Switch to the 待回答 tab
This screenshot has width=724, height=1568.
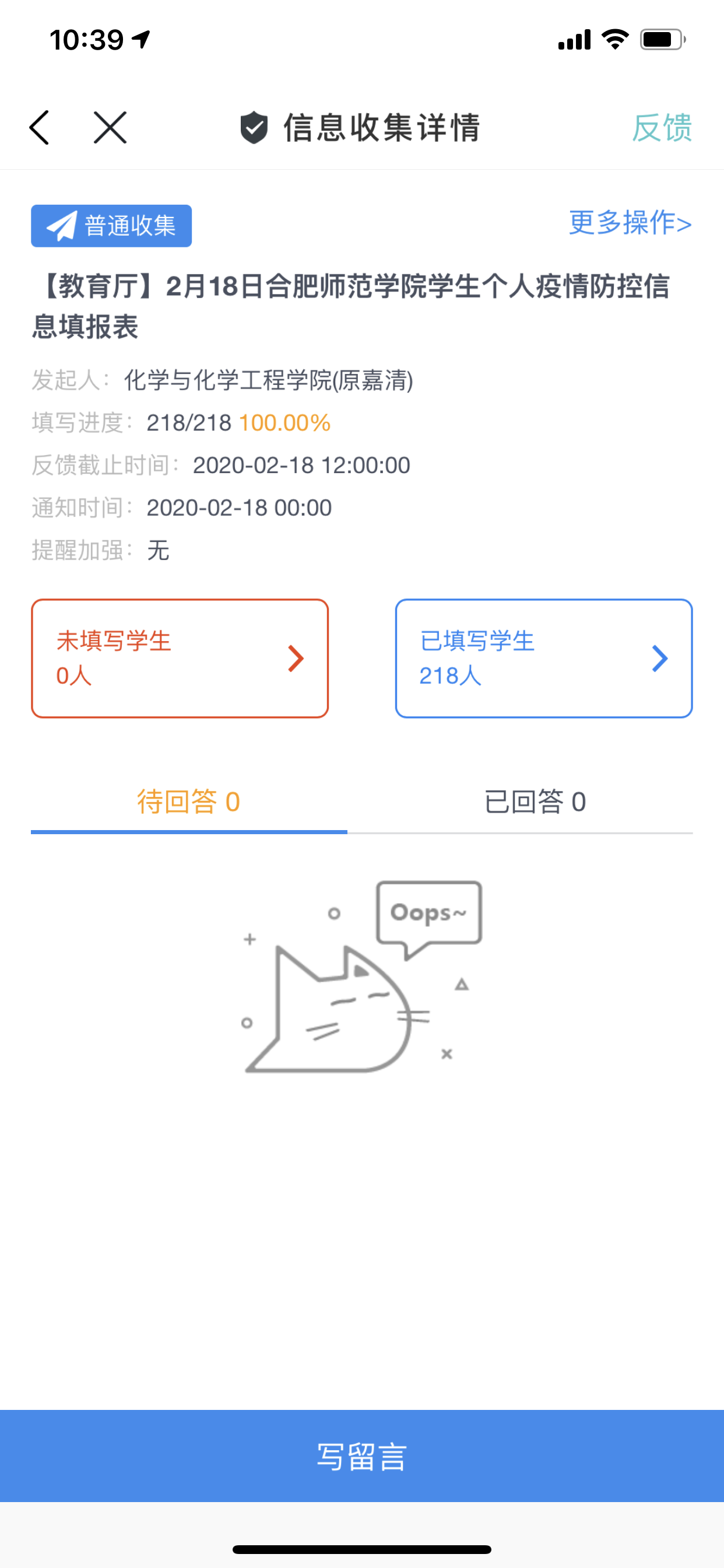click(189, 801)
